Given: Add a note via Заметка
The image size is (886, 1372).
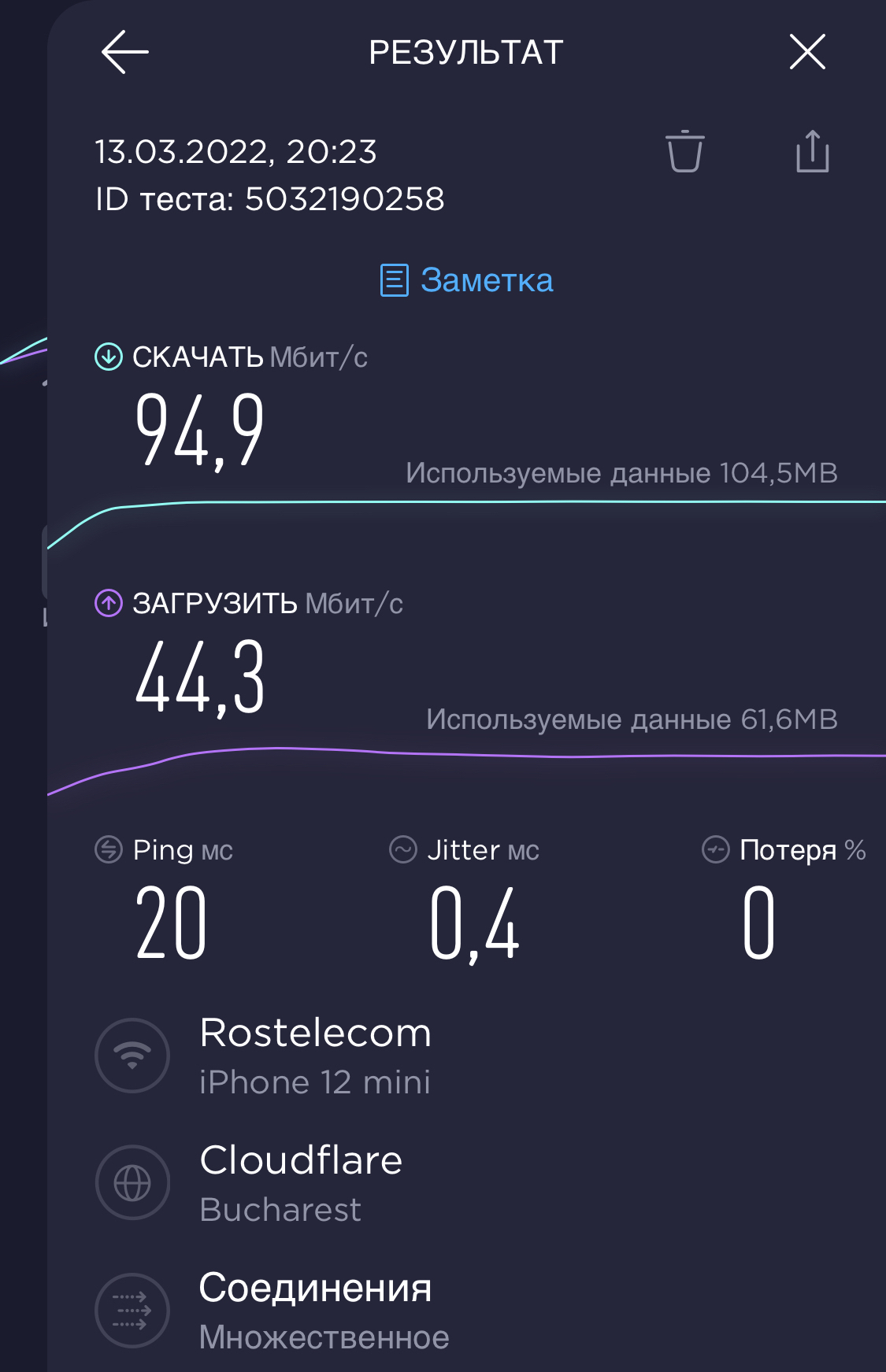Looking at the screenshot, I should (467, 280).
